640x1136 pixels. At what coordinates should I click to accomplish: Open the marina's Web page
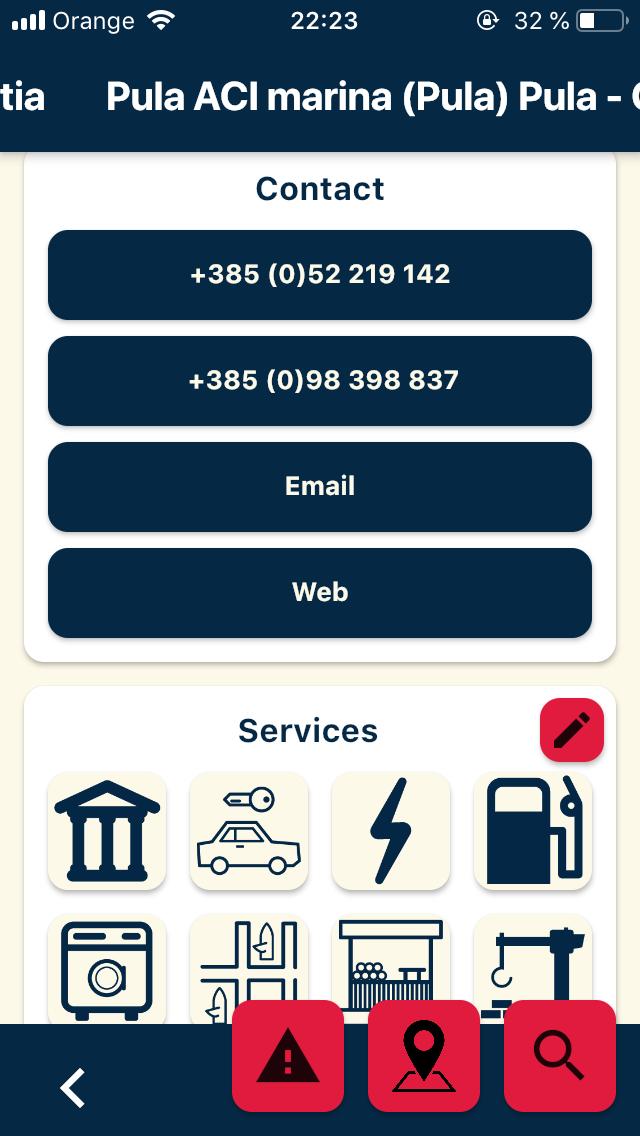[x=320, y=593]
